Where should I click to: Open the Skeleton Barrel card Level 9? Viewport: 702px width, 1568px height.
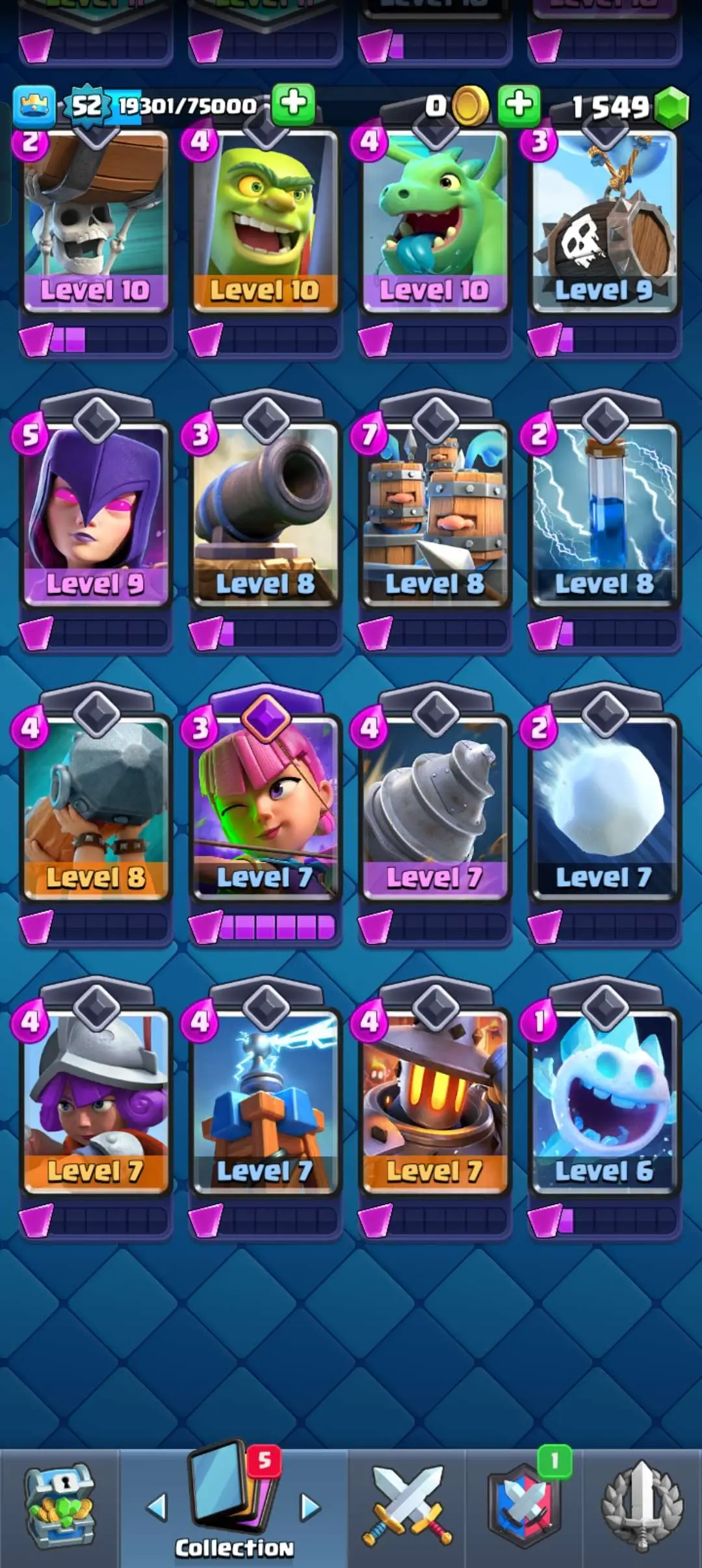tap(604, 221)
